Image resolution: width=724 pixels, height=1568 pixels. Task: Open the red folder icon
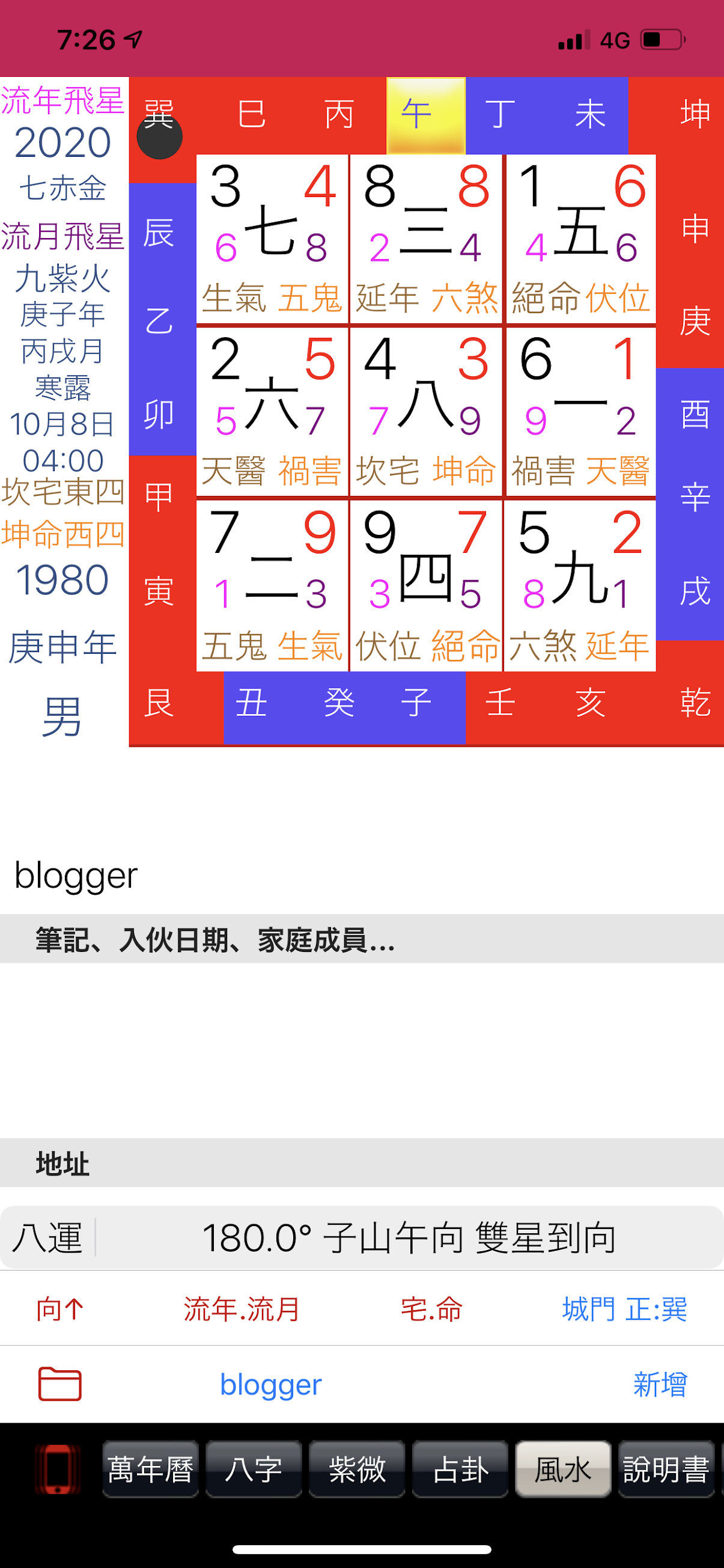click(59, 1384)
